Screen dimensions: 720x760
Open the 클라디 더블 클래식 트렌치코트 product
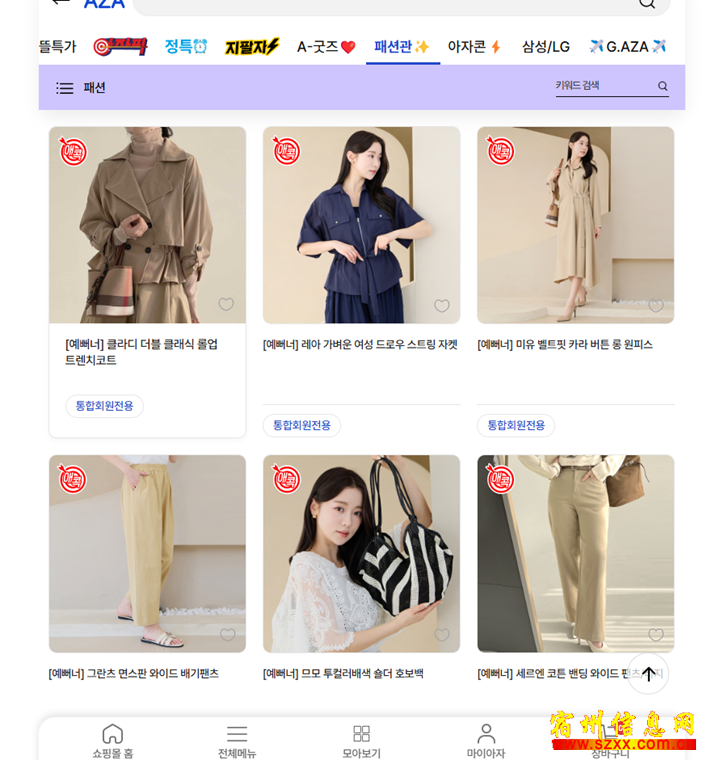[147, 225]
